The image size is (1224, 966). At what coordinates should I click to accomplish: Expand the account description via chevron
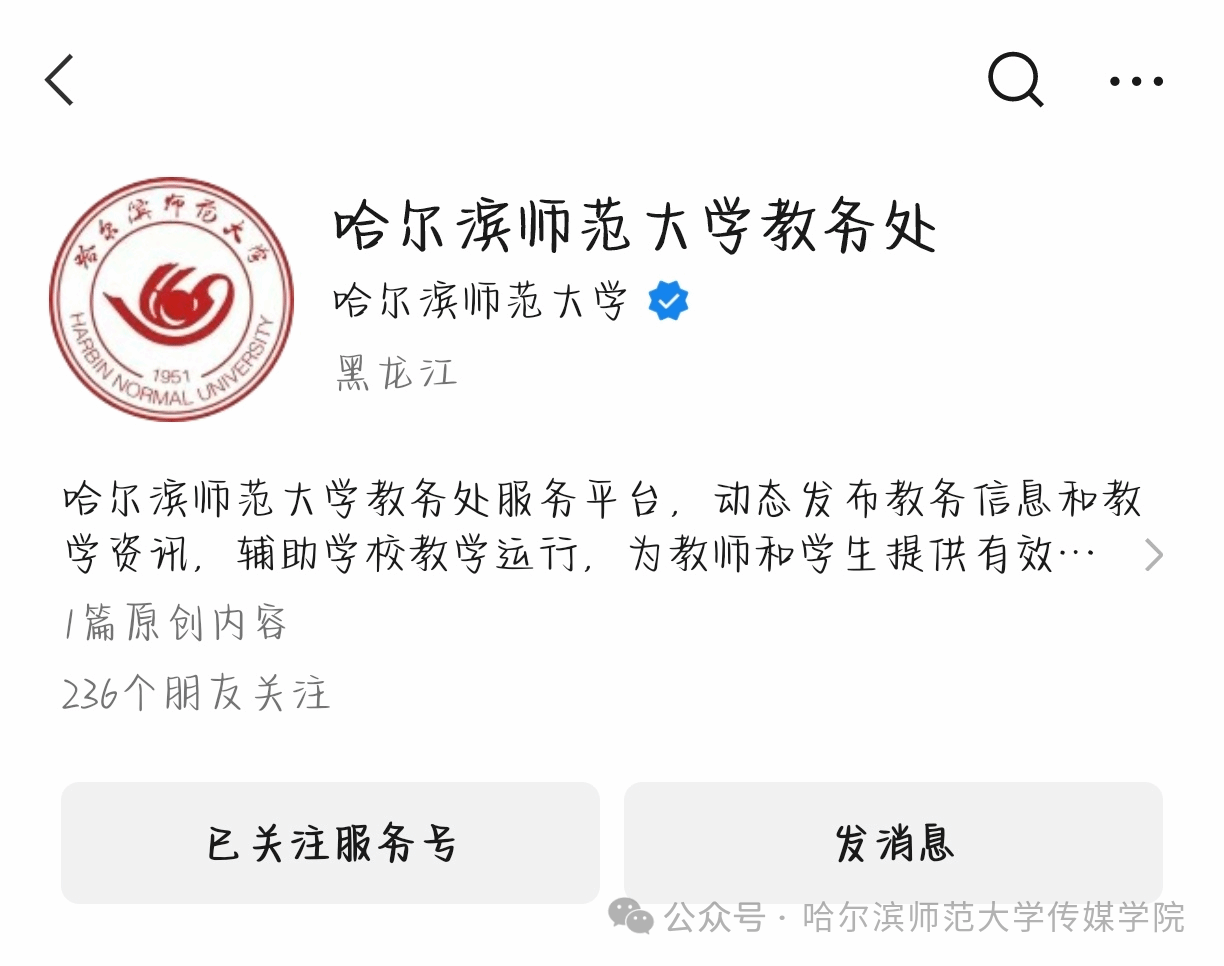[x=1154, y=555]
